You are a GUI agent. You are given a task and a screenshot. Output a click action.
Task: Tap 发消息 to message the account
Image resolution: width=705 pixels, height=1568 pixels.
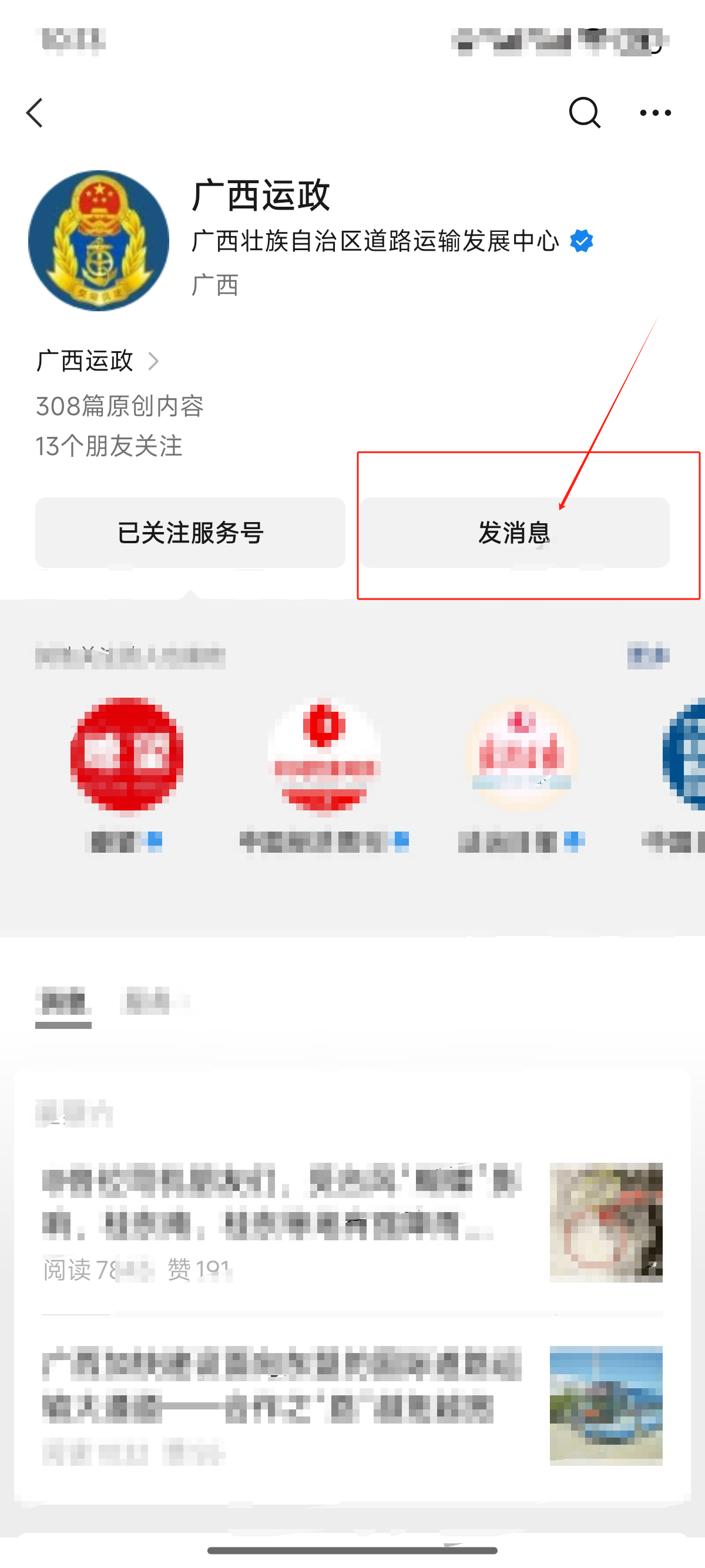coord(515,533)
